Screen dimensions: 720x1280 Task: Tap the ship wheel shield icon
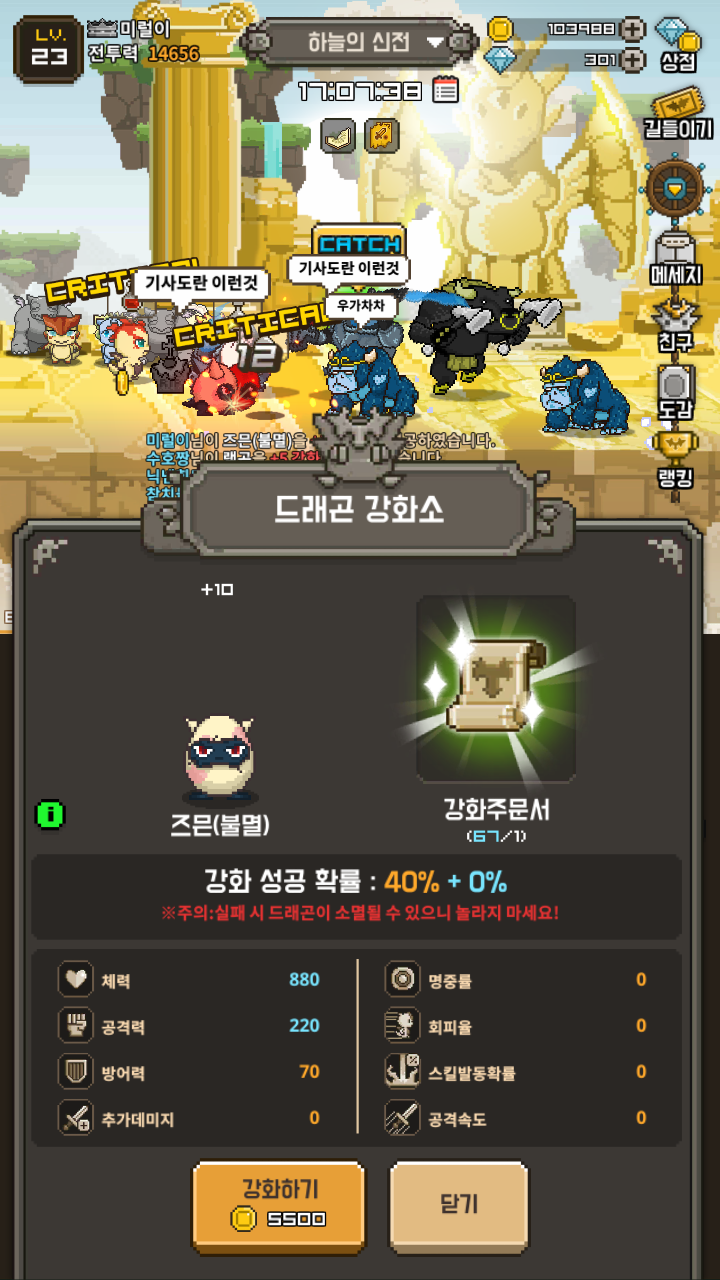click(x=678, y=187)
